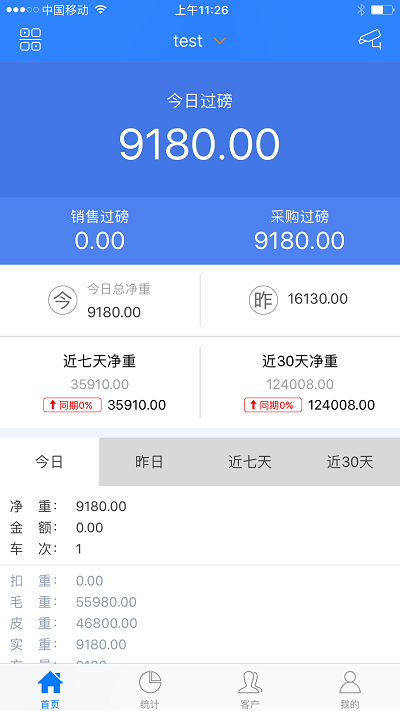The height and width of the screenshot is (711, 400).
Task: Select the 近30天 tab
Action: [350, 462]
